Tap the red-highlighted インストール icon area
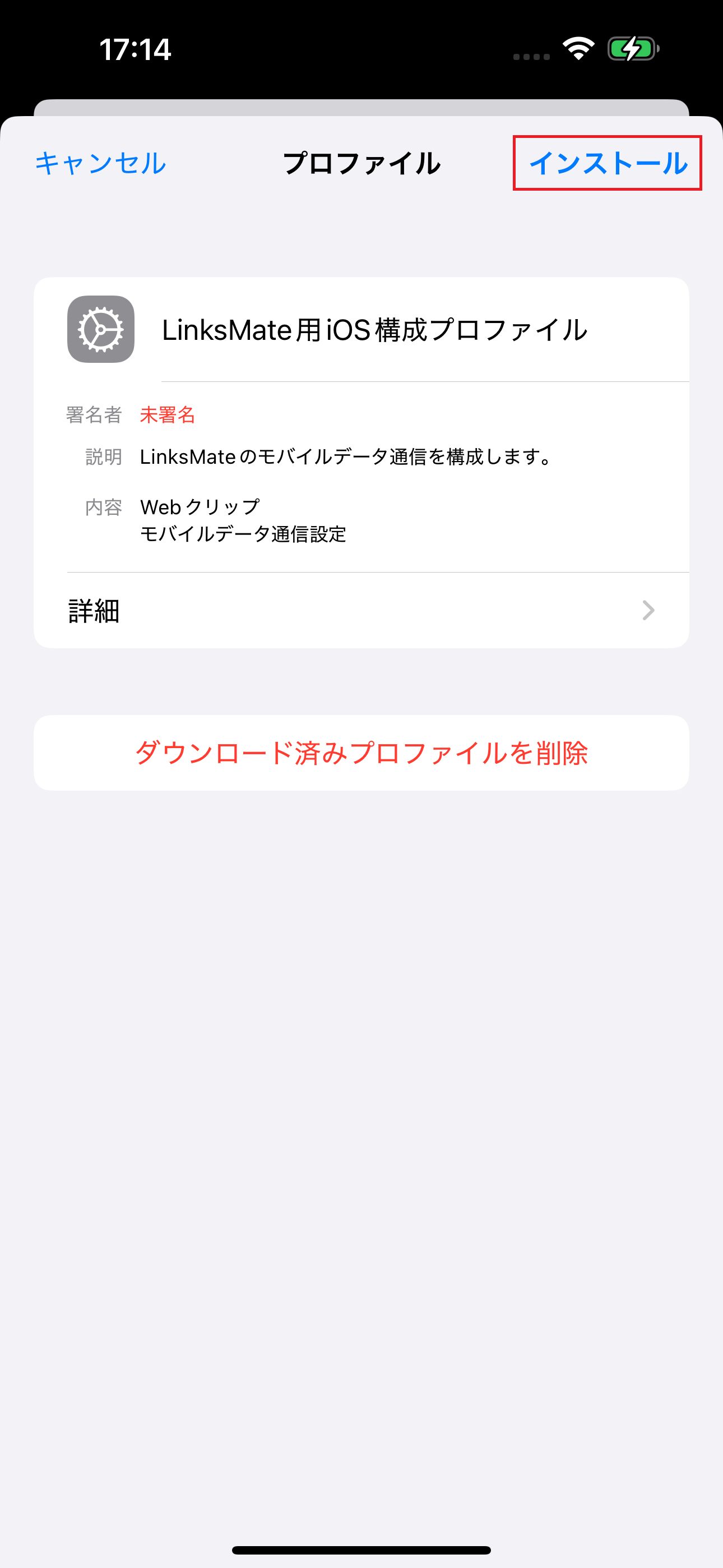The image size is (723, 1568). (609, 163)
